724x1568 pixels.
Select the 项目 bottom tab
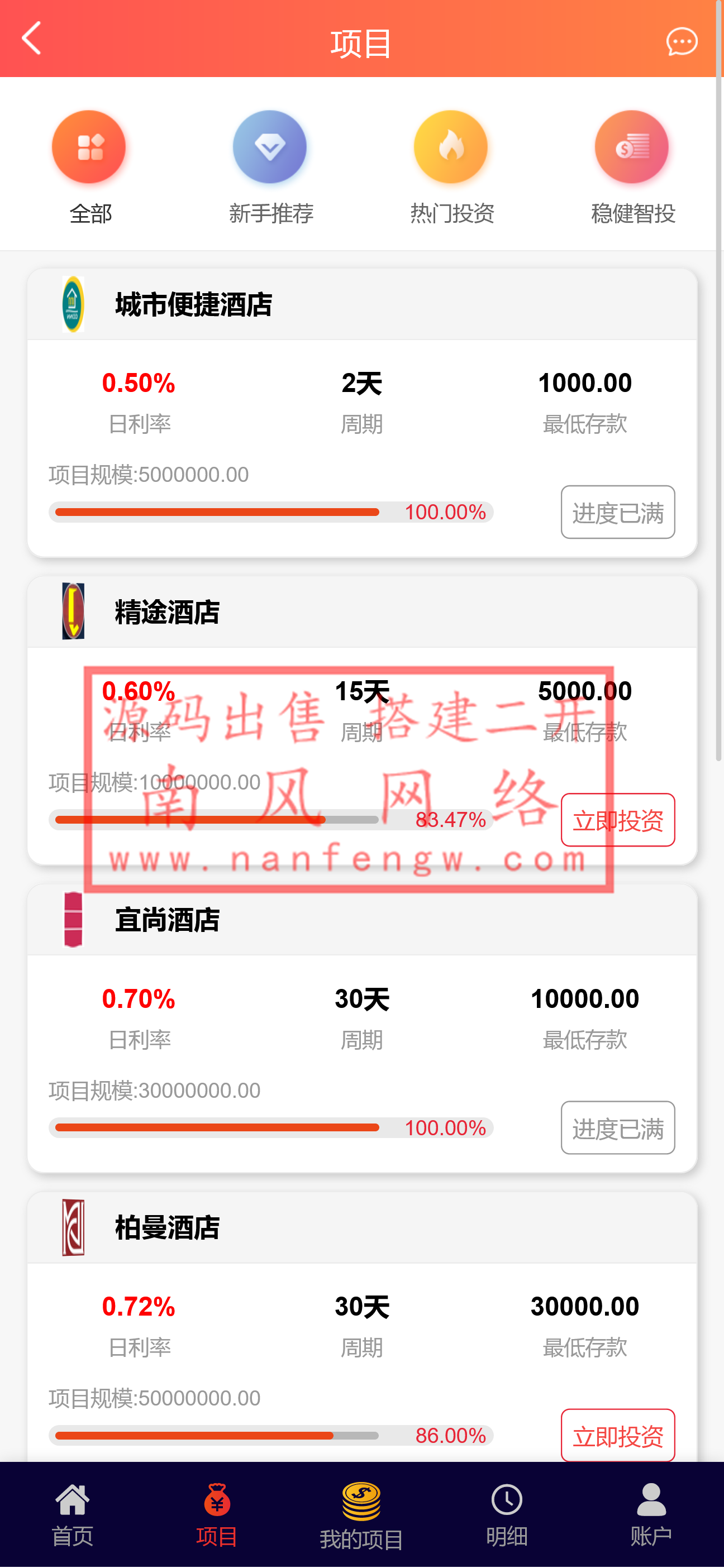(217, 1514)
